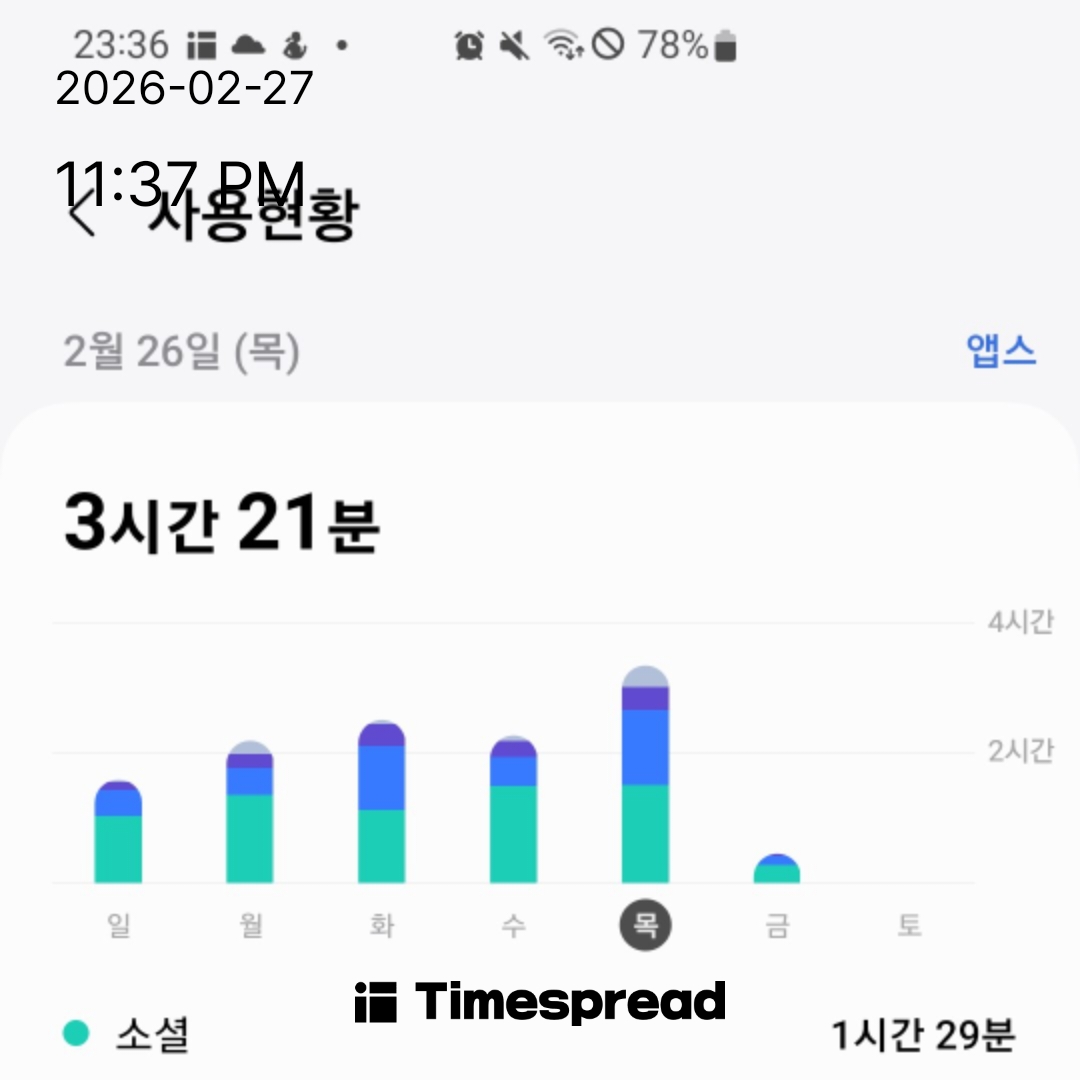Go back from the 사용현황 screen
This screenshot has height=1080, width=1080.
click(82, 215)
